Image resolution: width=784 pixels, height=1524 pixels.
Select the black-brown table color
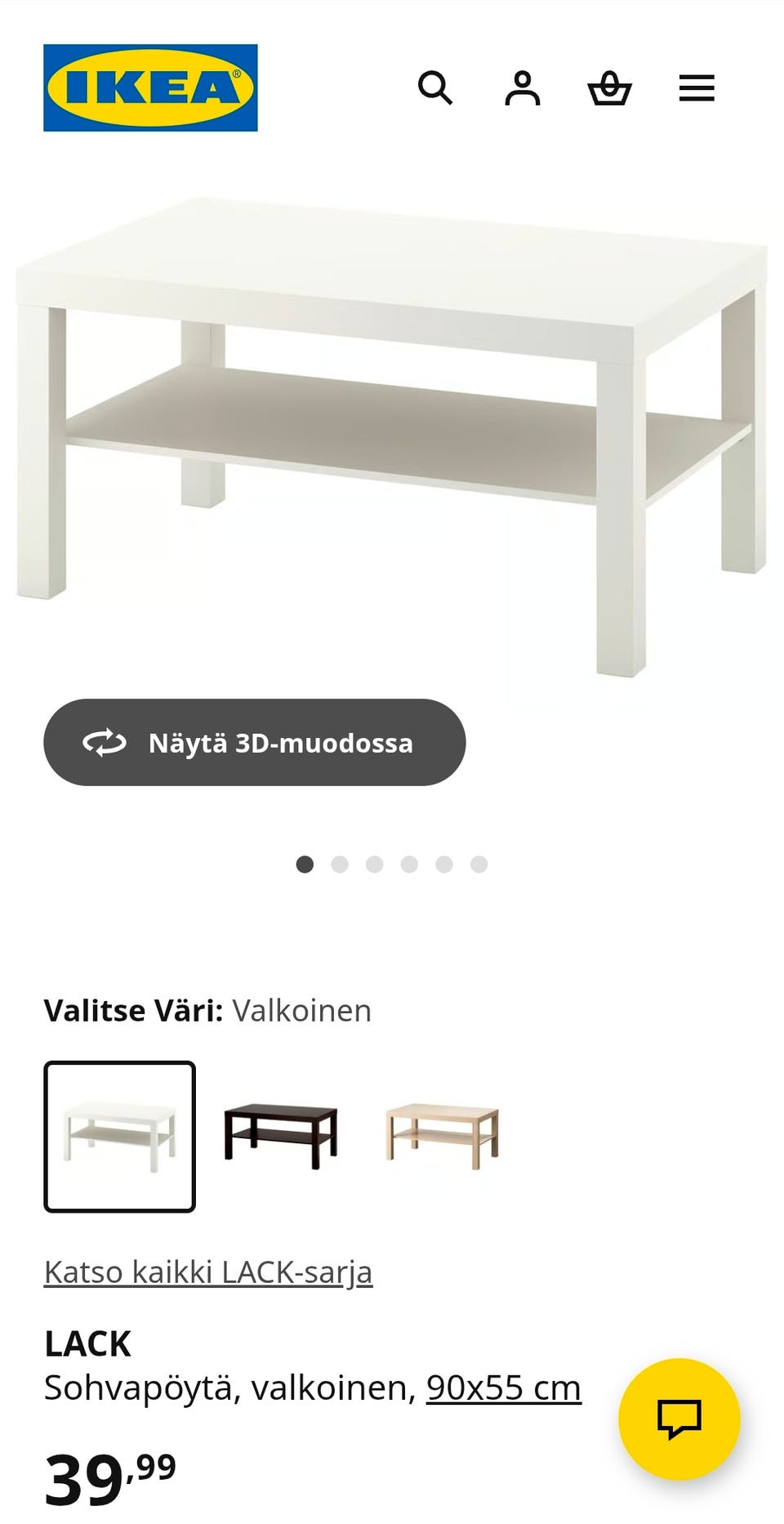[x=281, y=1136]
